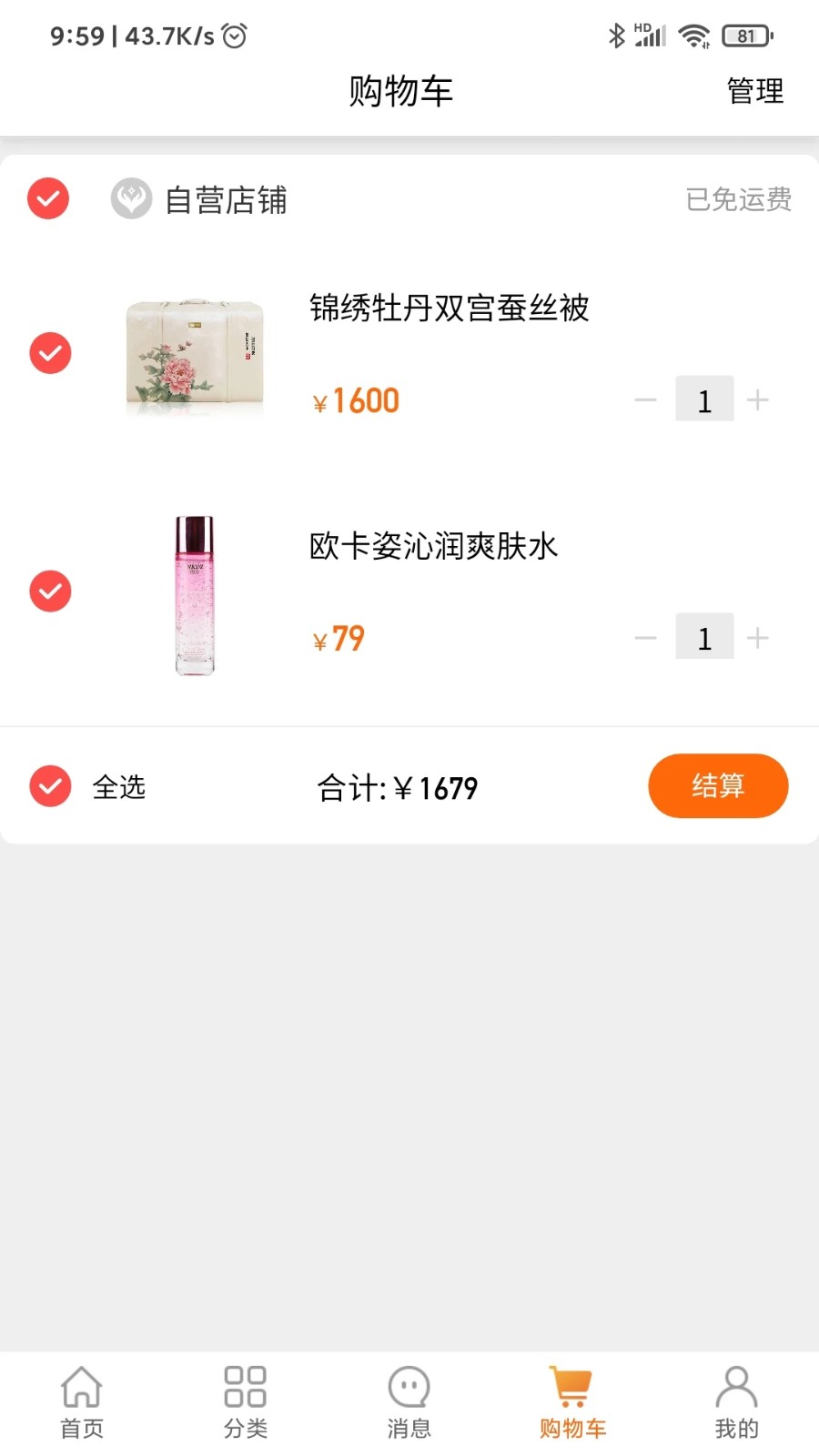Screen dimensions: 819x1456
Task: Select the 购物车 tab
Action: (572, 1402)
